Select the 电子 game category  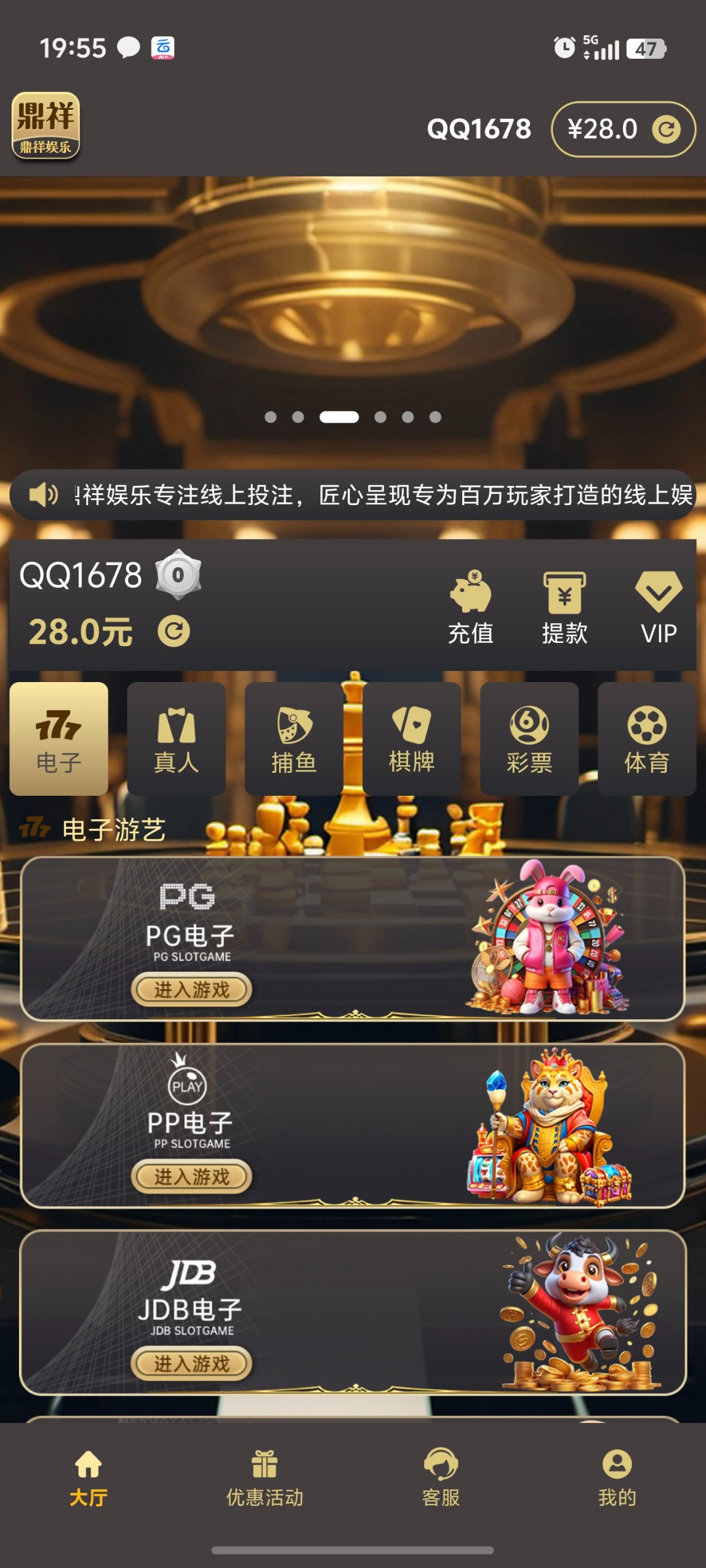(59, 739)
